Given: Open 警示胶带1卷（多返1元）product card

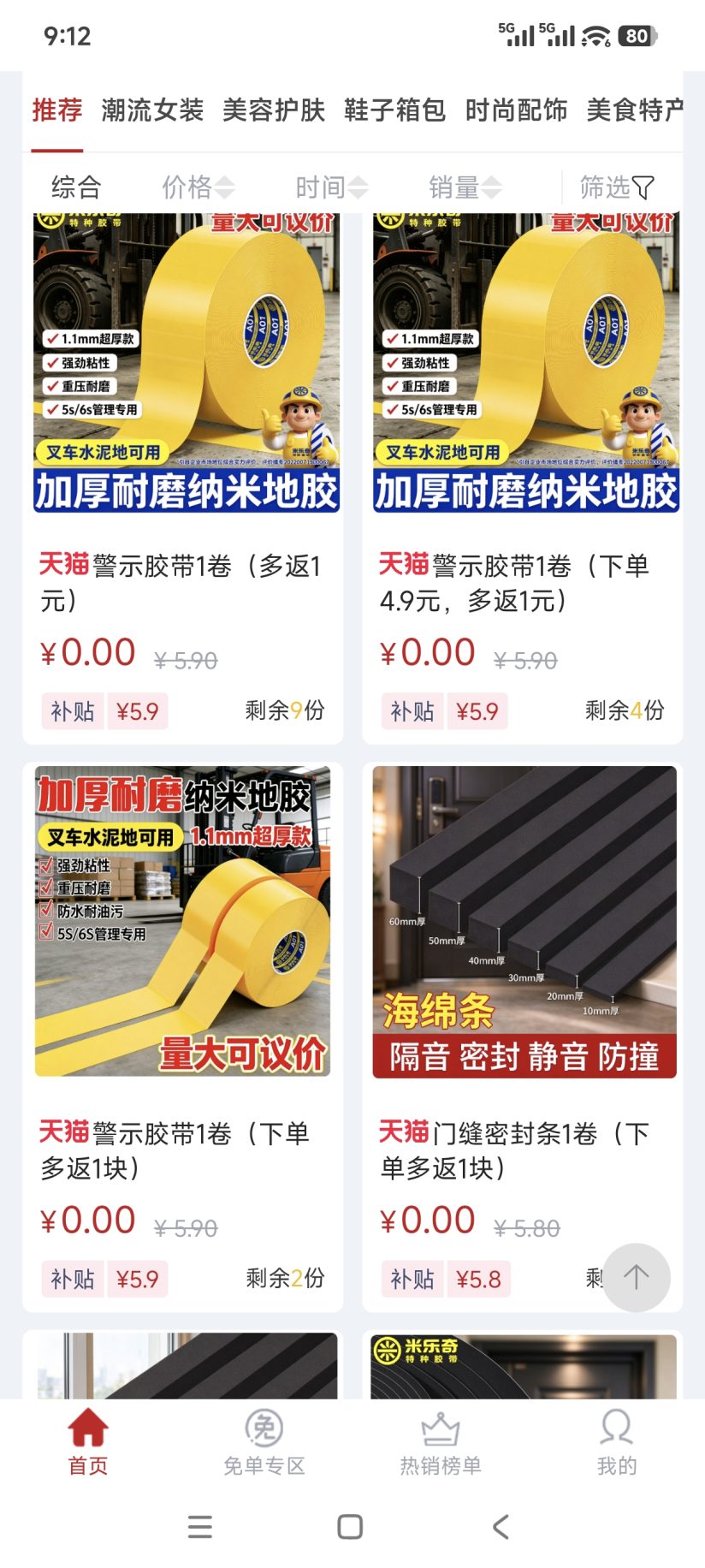Looking at the screenshot, I should pos(183,478).
